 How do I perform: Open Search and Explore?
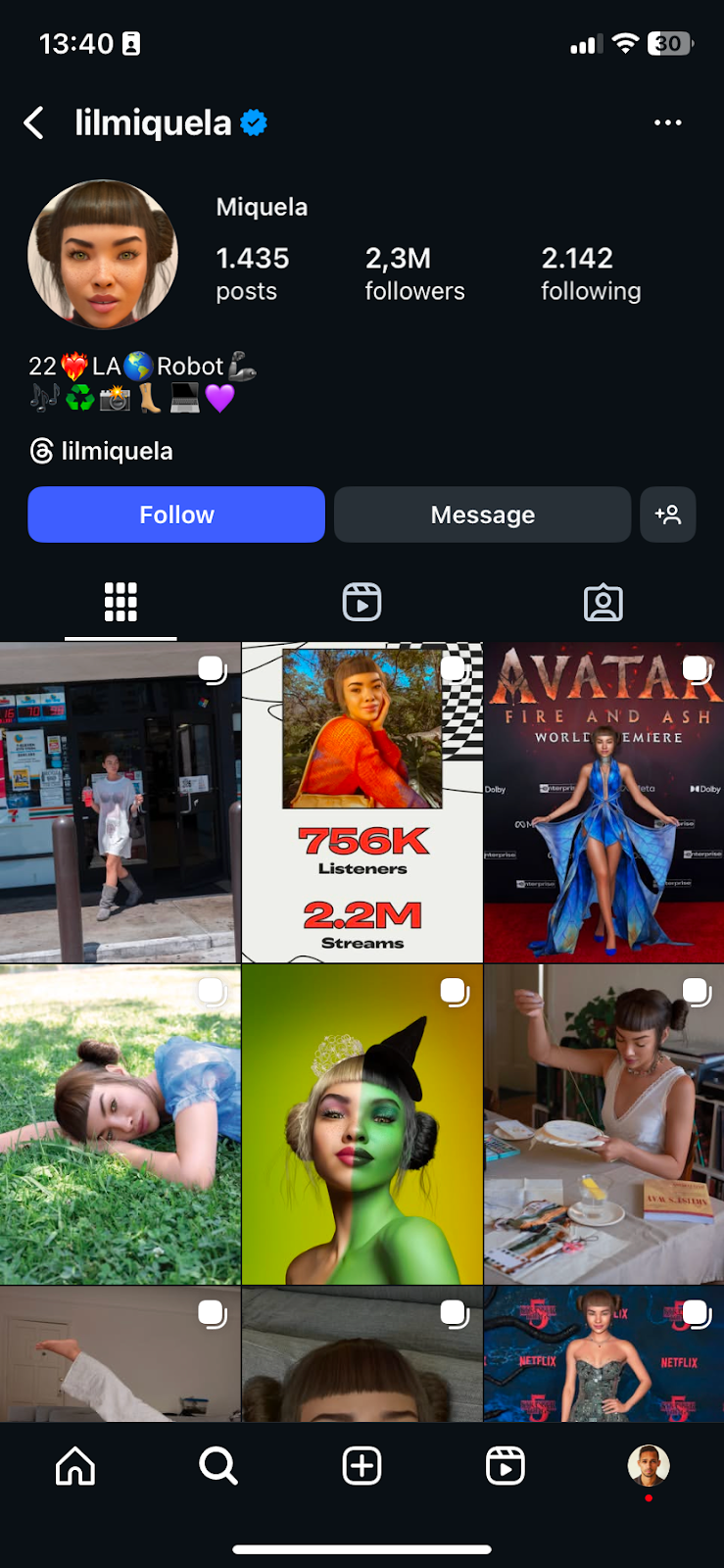[x=217, y=1466]
